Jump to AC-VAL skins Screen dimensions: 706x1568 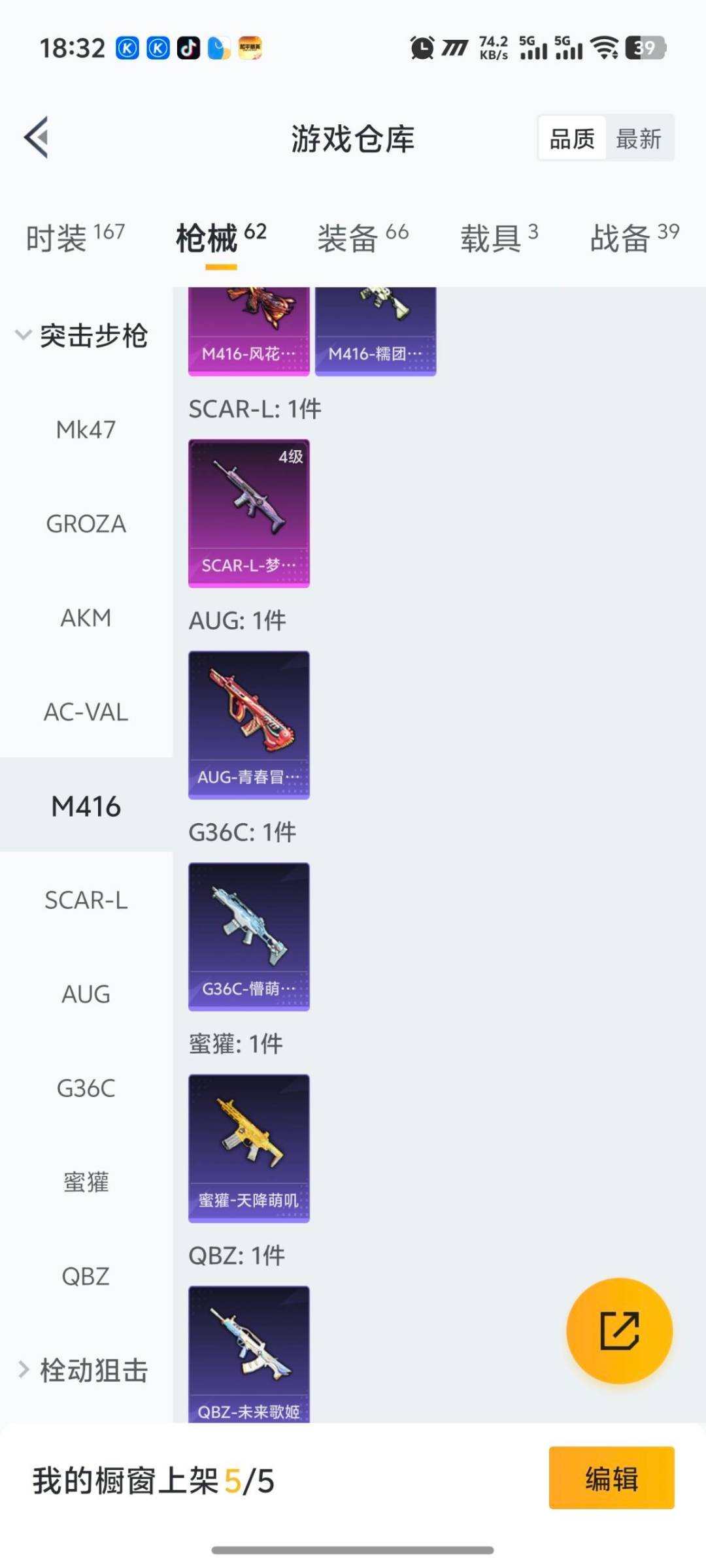[x=86, y=712]
